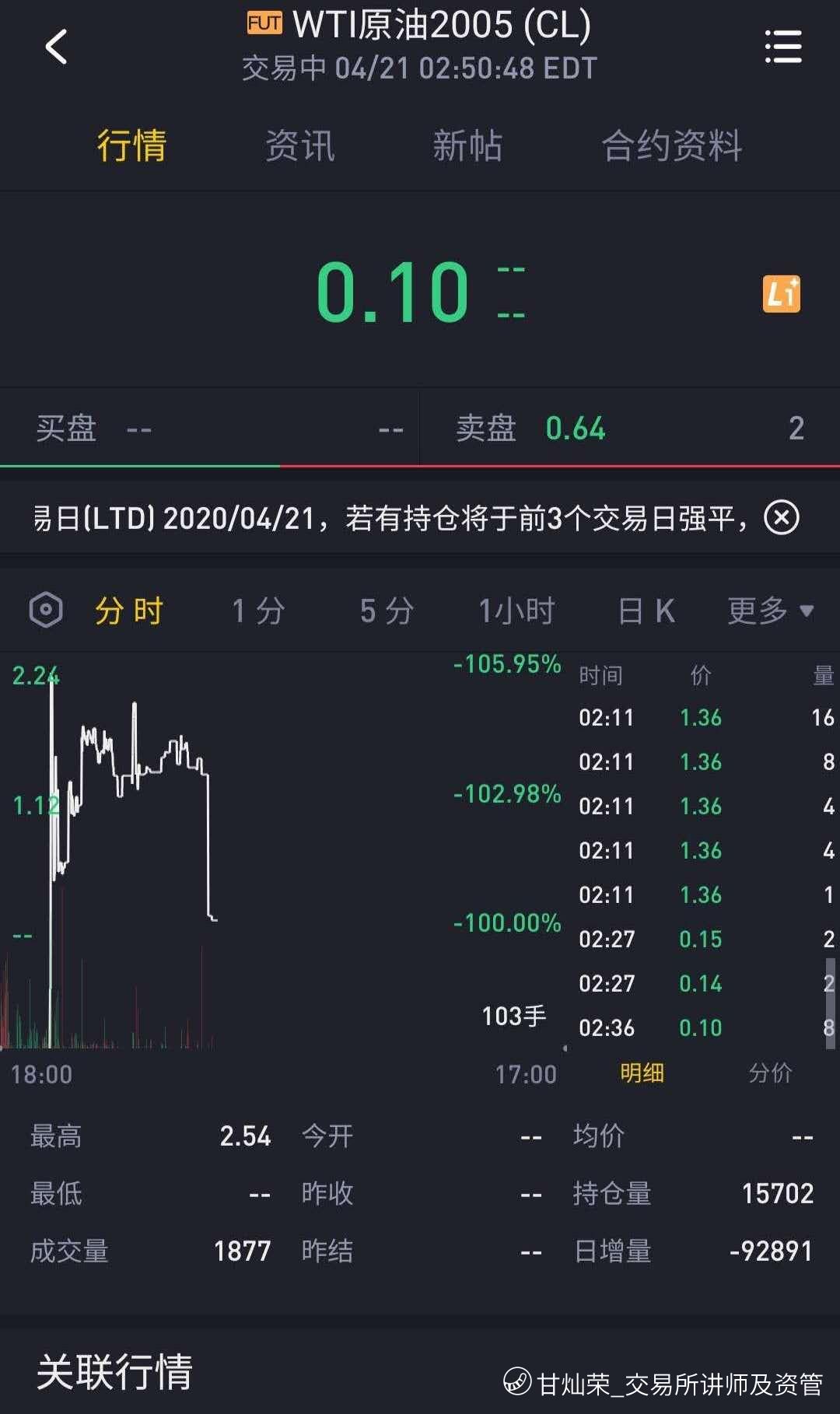Open chart settings hexagon icon

(x=46, y=610)
